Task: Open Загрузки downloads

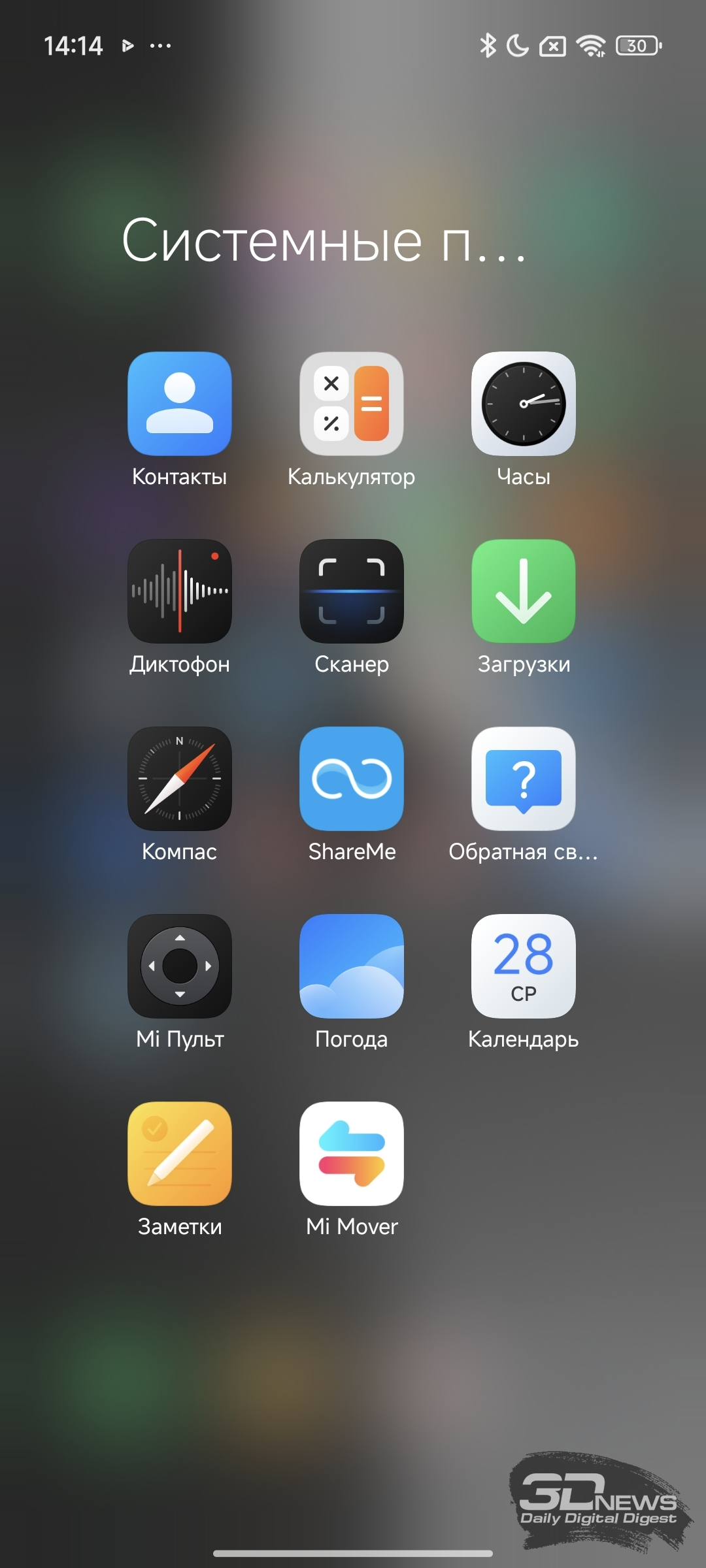Action: pos(524,591)
